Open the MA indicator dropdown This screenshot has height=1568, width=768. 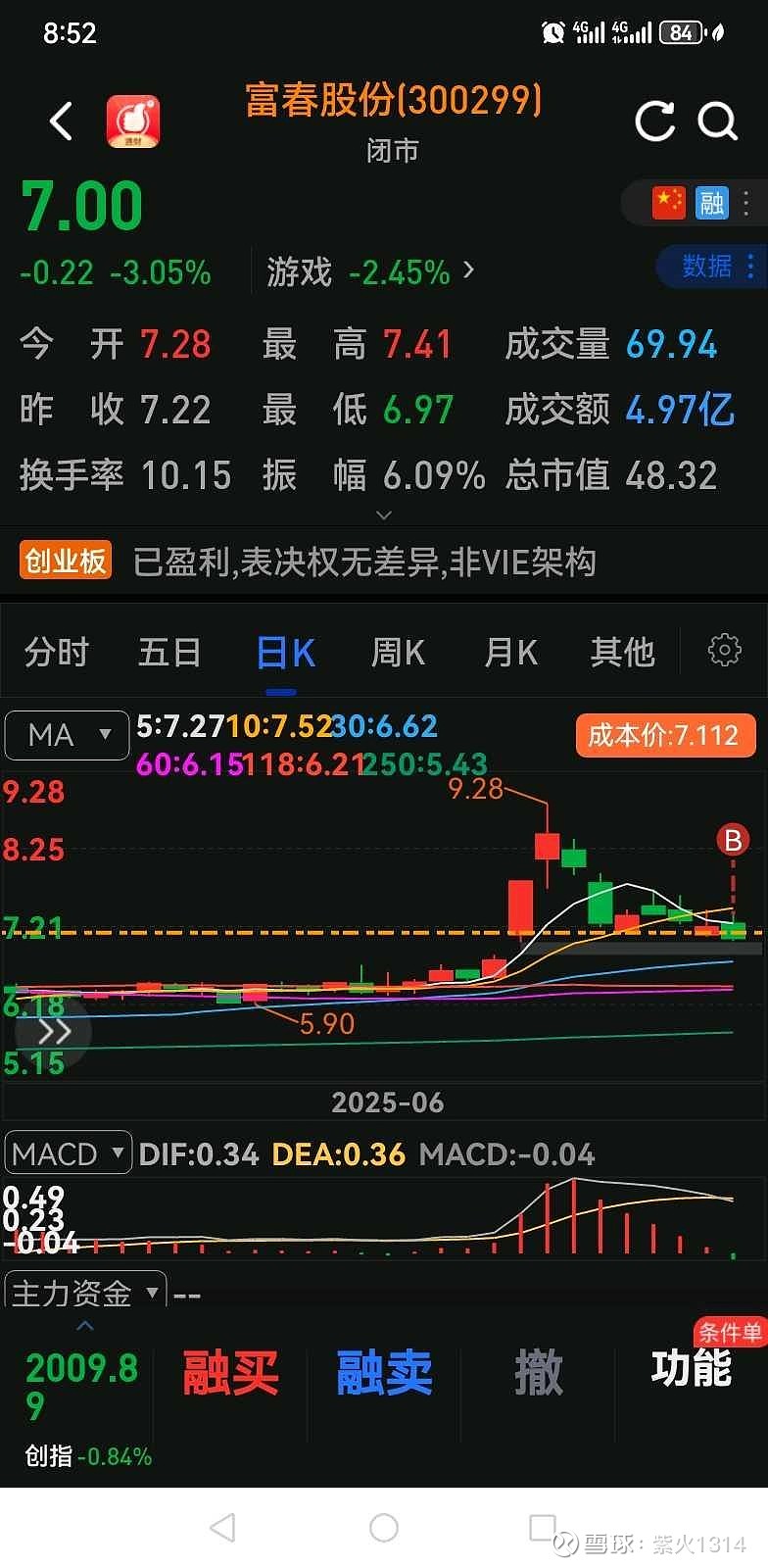[x=67, y=735]
